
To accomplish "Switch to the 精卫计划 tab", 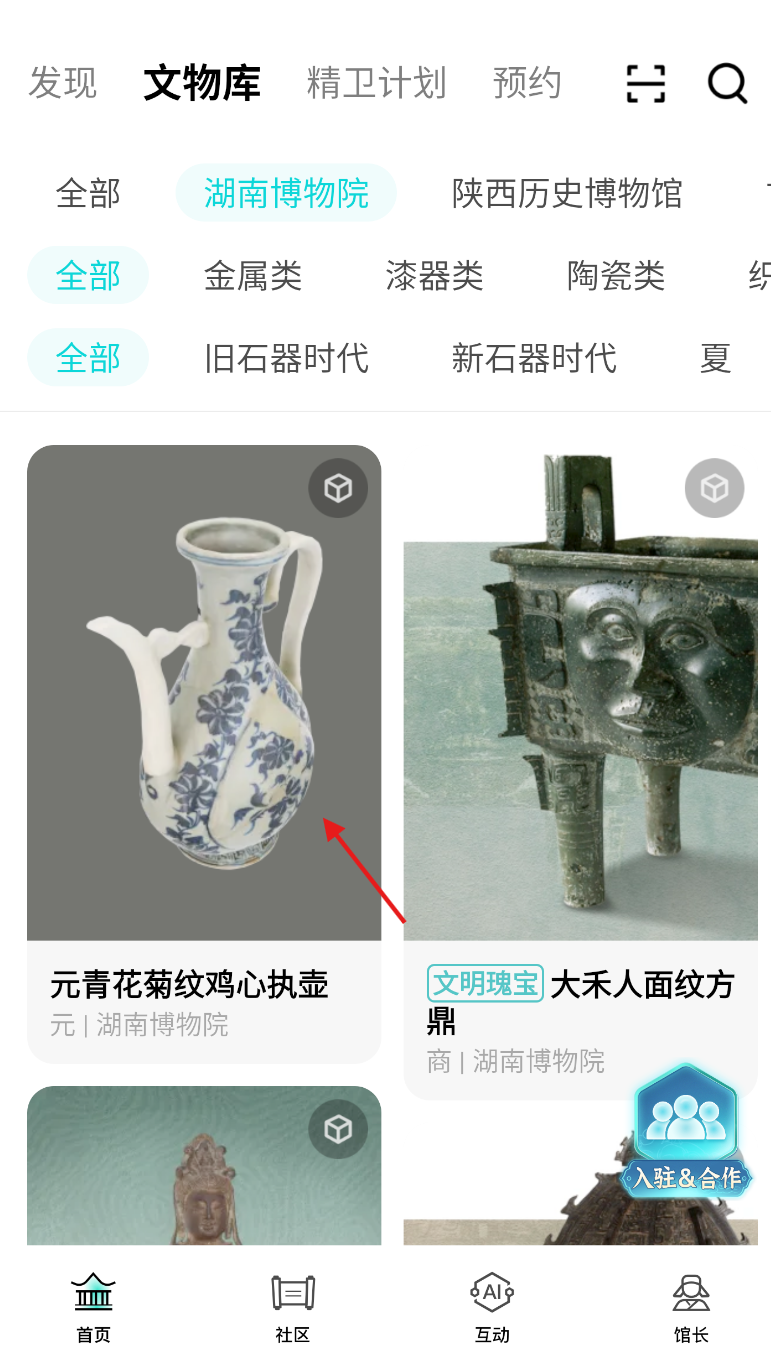I will click(376, 83).
